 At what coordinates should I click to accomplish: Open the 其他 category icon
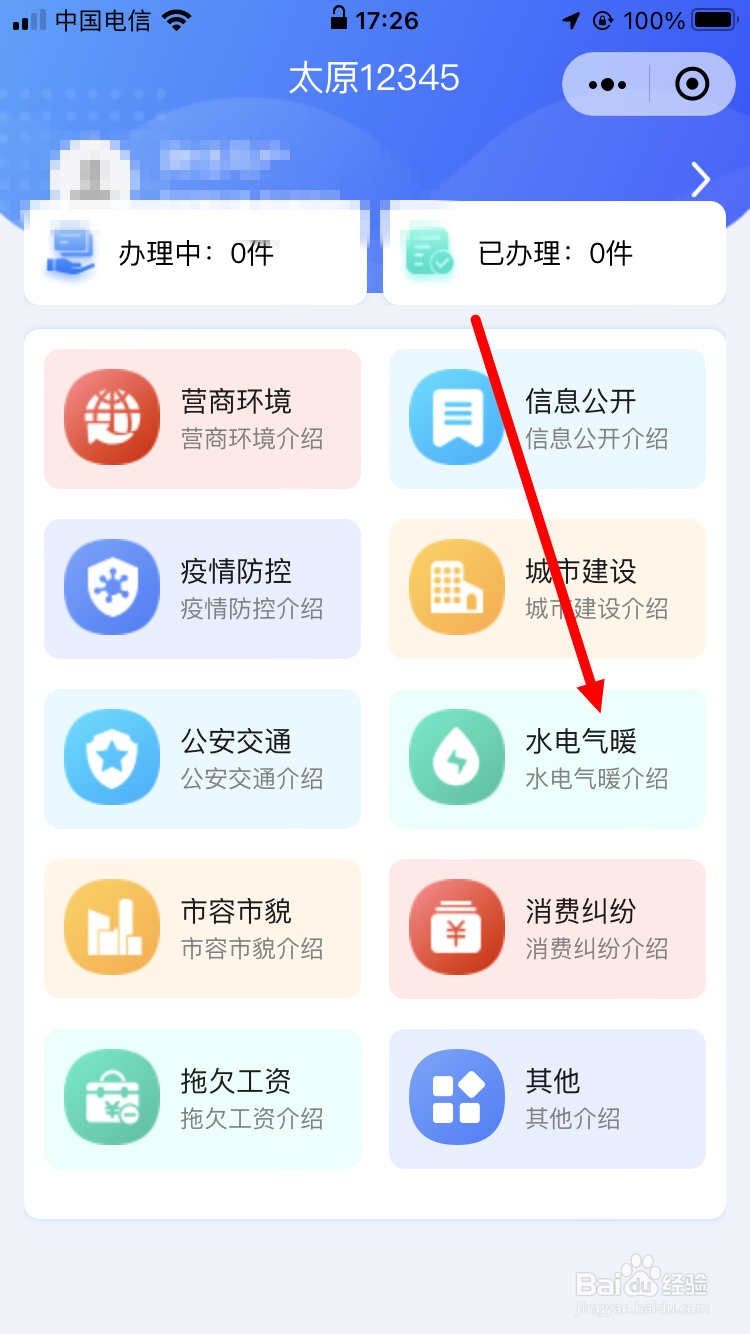pos(457,1098)
